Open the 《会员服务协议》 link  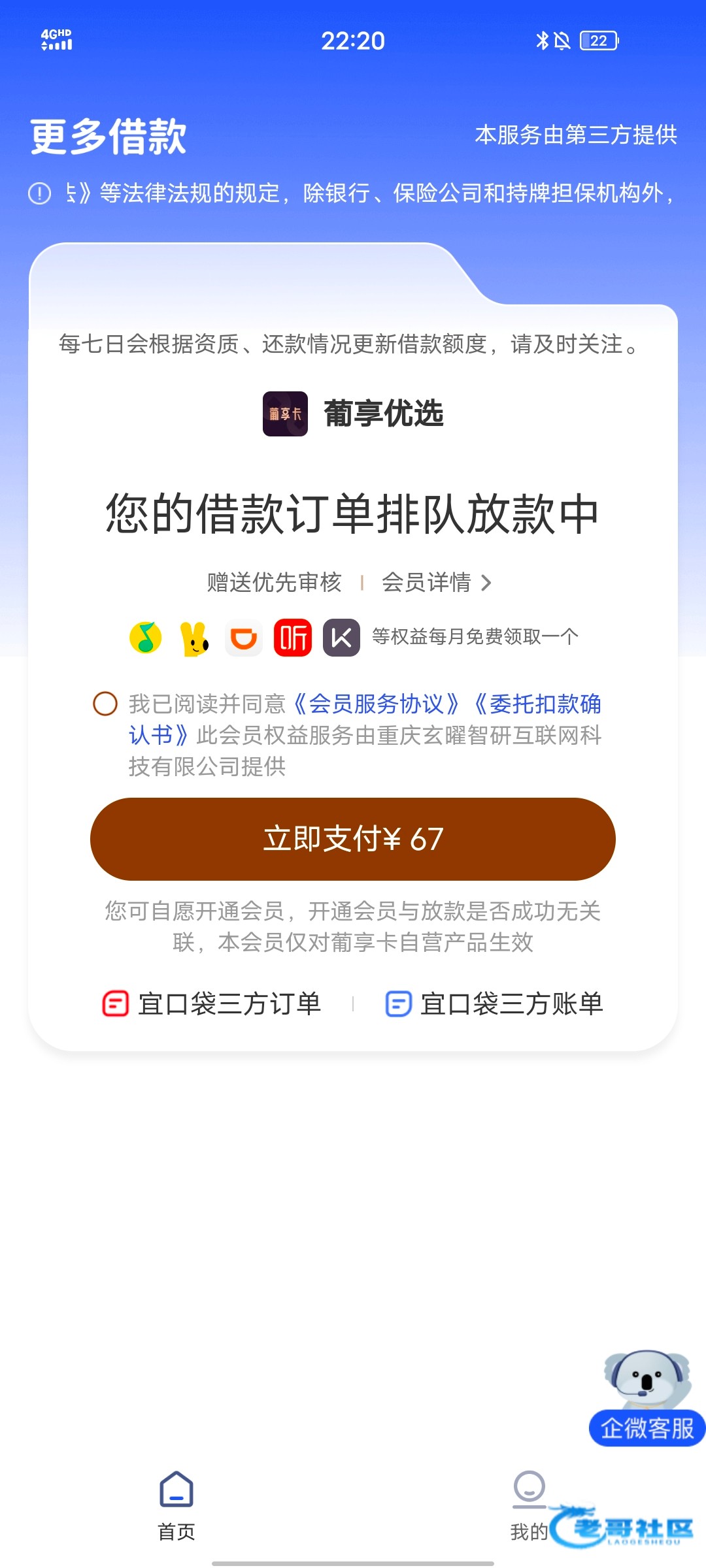[x=376, y=704]
